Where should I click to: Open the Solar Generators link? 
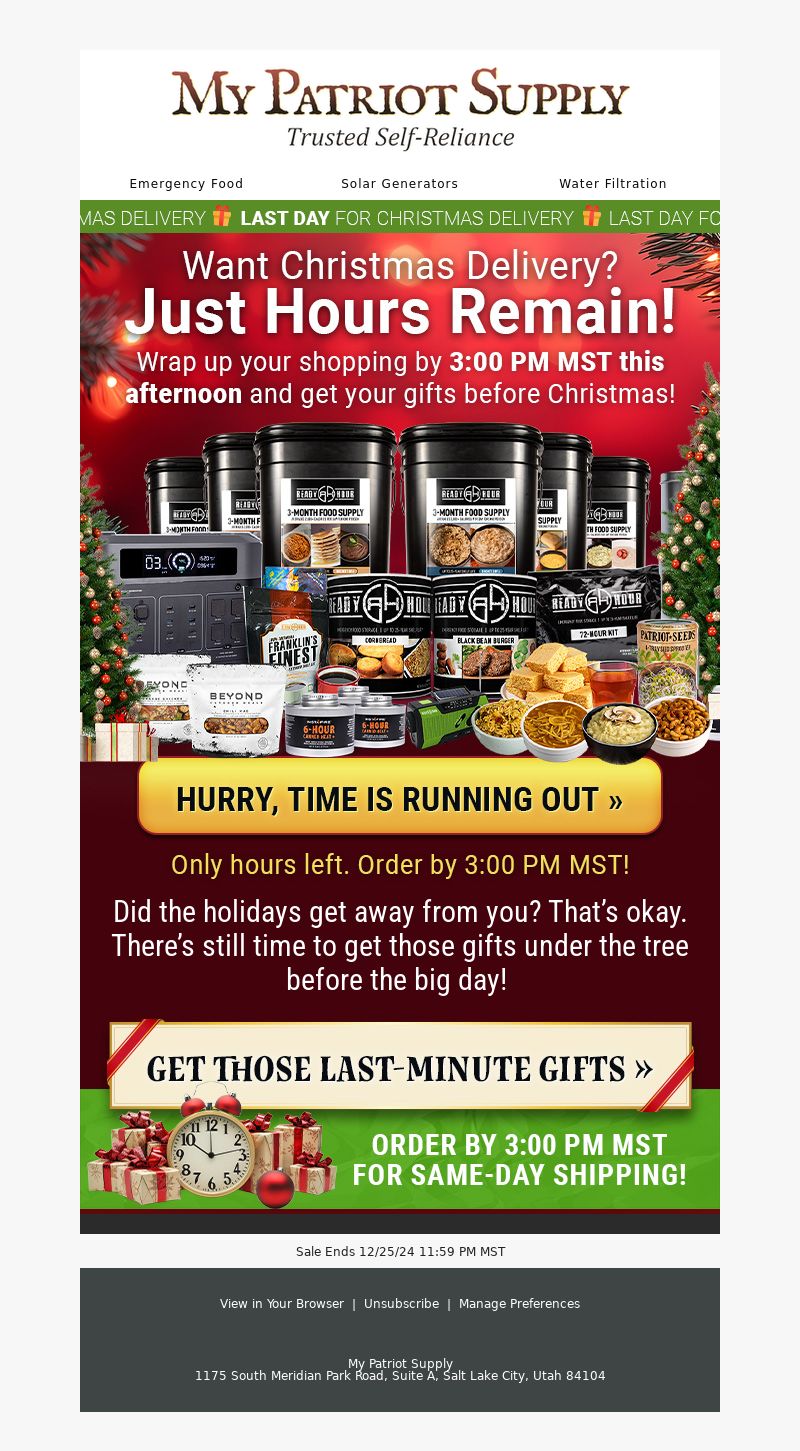coord(399,184)
